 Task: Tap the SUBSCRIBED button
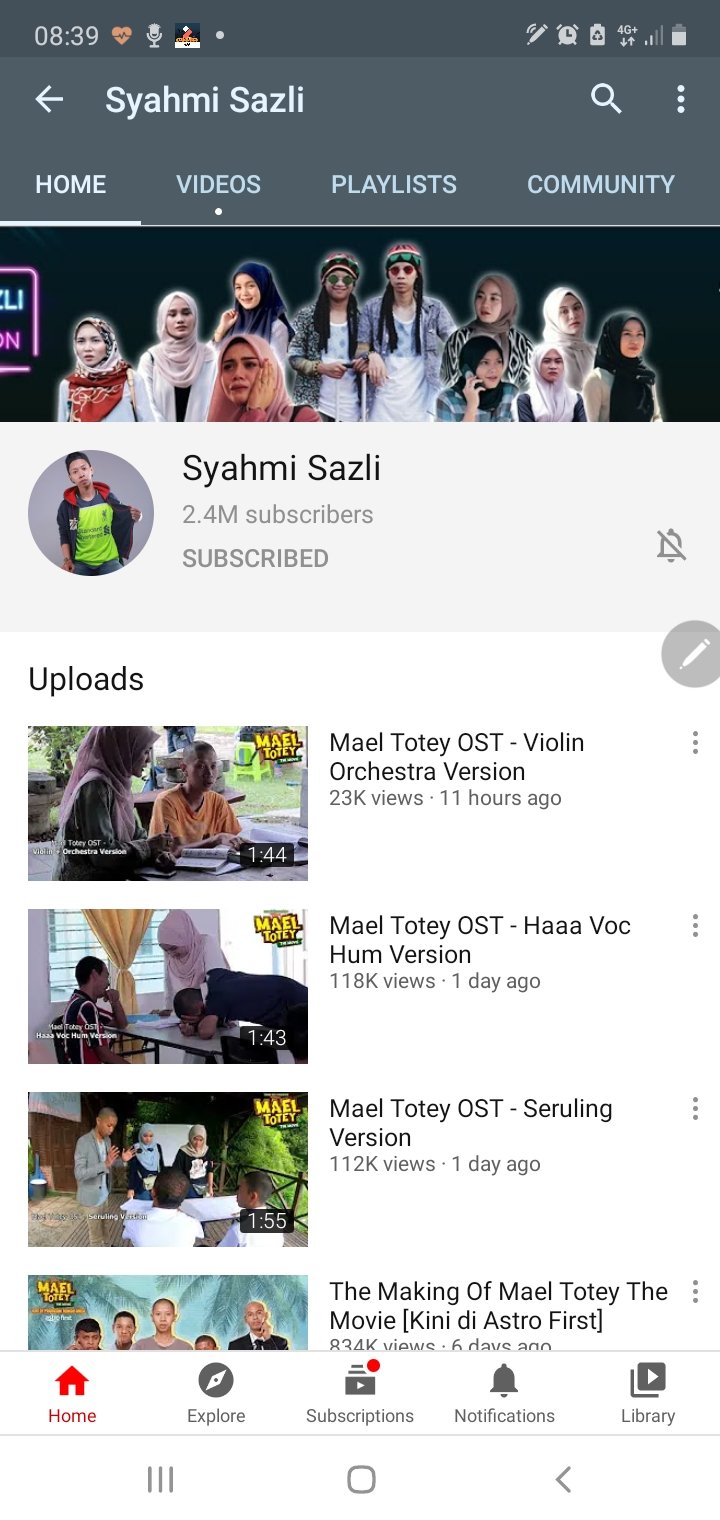pos(255,558)
